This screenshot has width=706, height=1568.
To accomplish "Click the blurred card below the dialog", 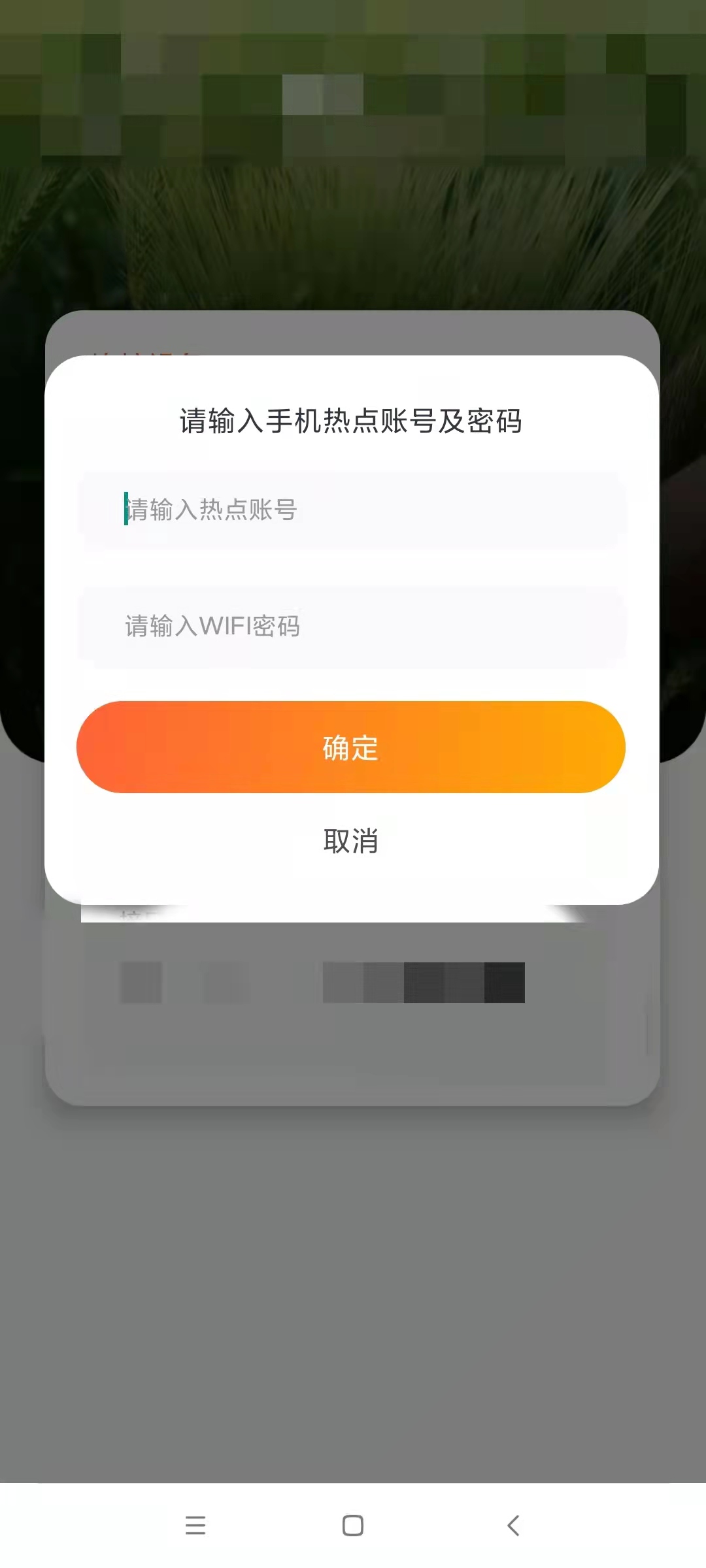I will [353, 1013].
